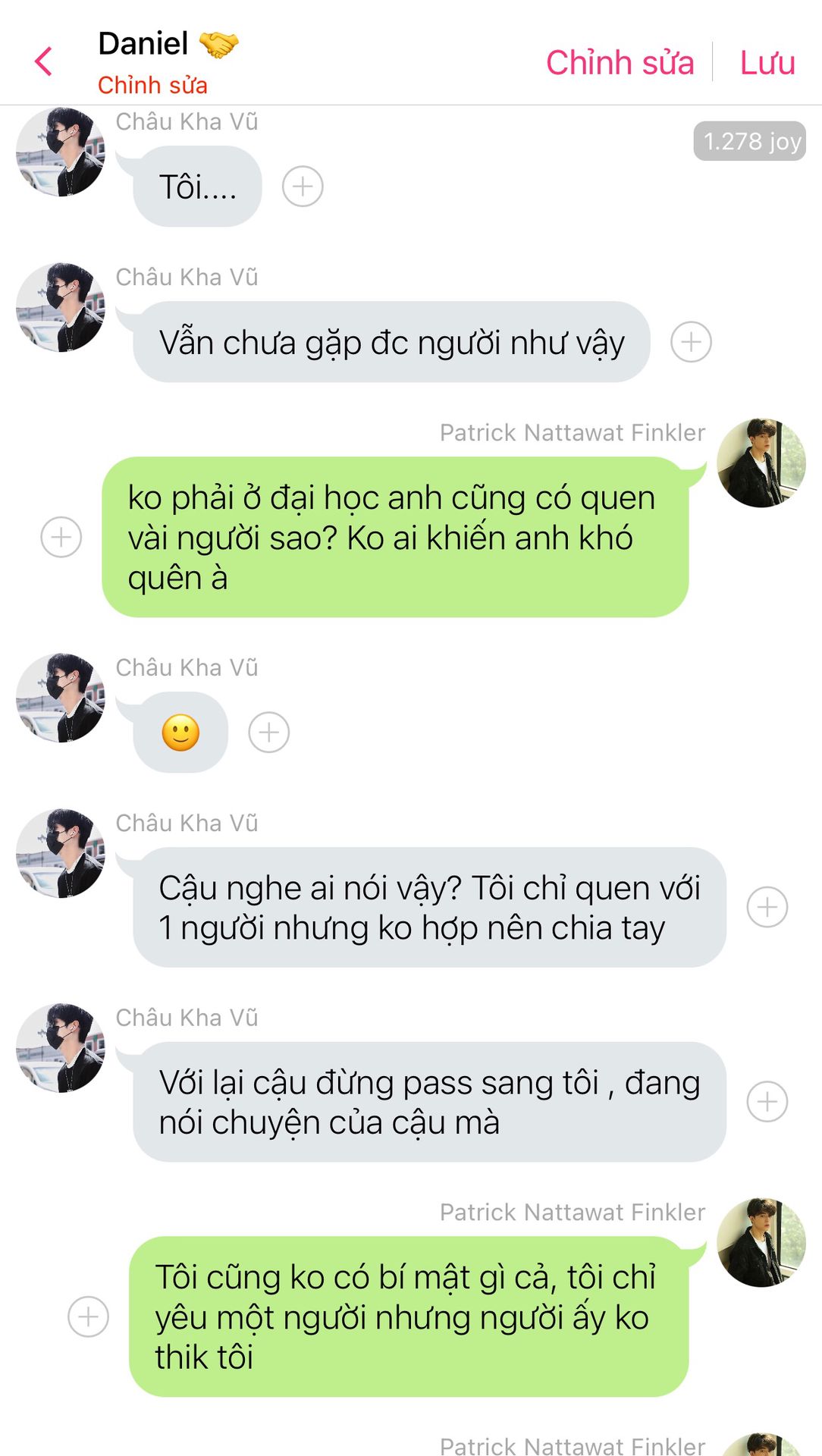The image size is (822, 1456).
Task: Tap plus beside "ko phải ở đại học" message
Action: point(61,537)
